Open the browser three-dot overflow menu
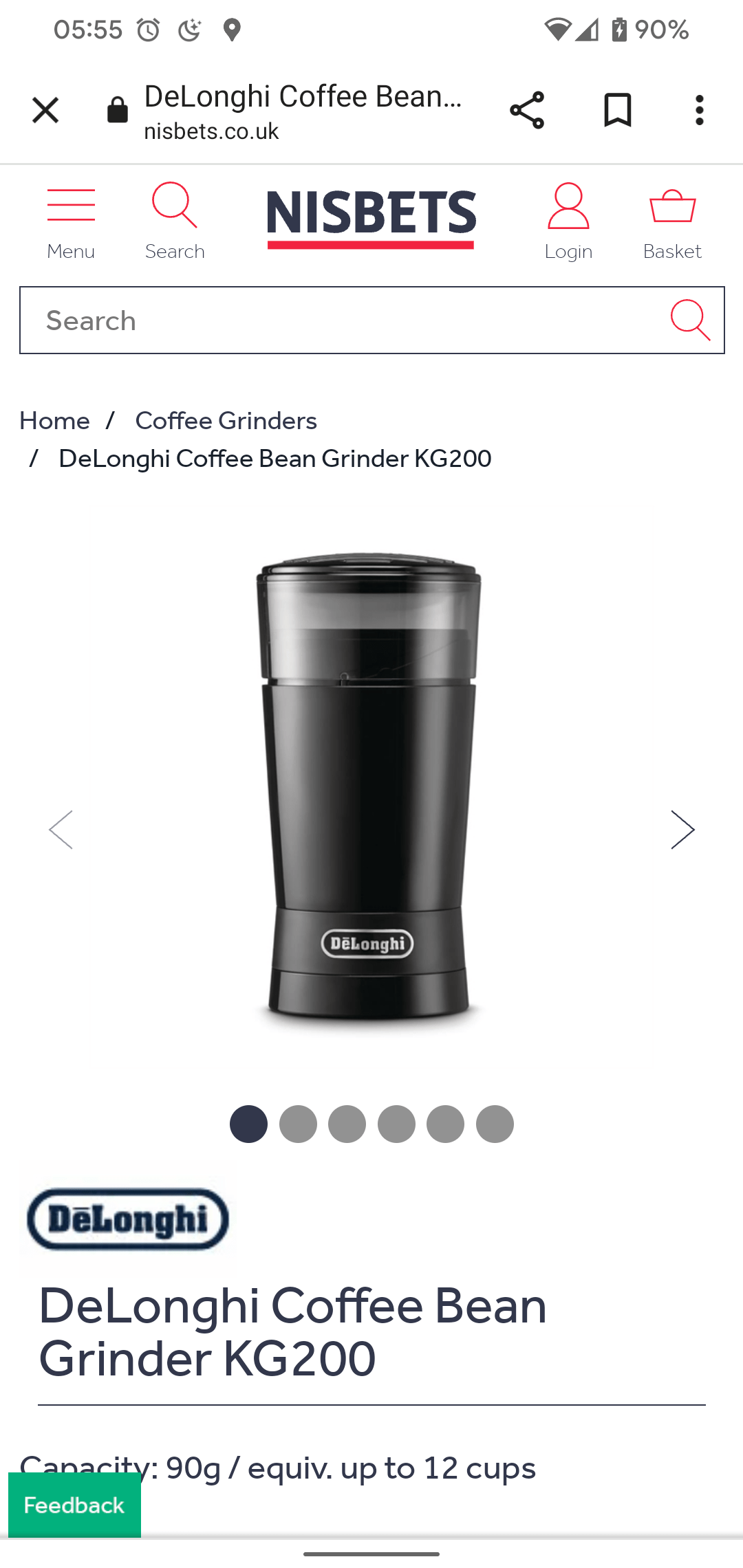The width and height of the screenshot is (743, 1568). click(x=699, y=110)
